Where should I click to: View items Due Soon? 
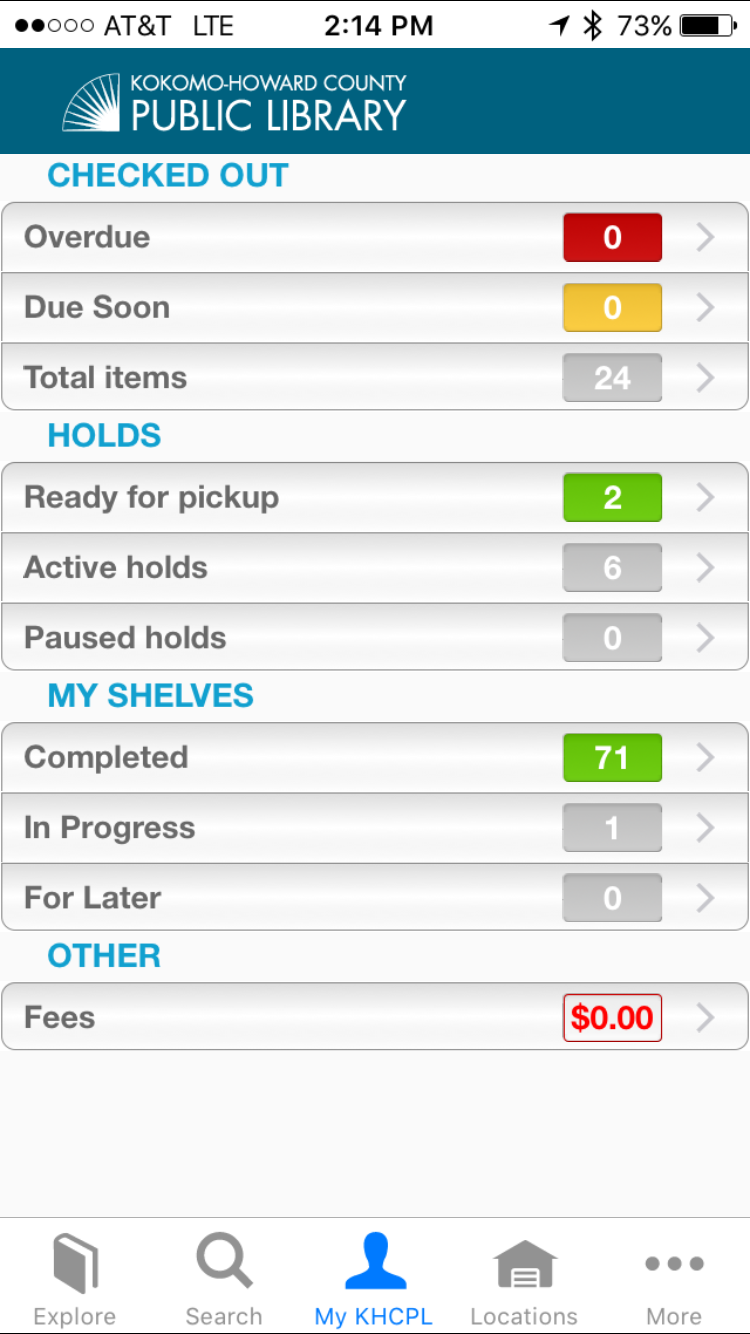[375, 307]
